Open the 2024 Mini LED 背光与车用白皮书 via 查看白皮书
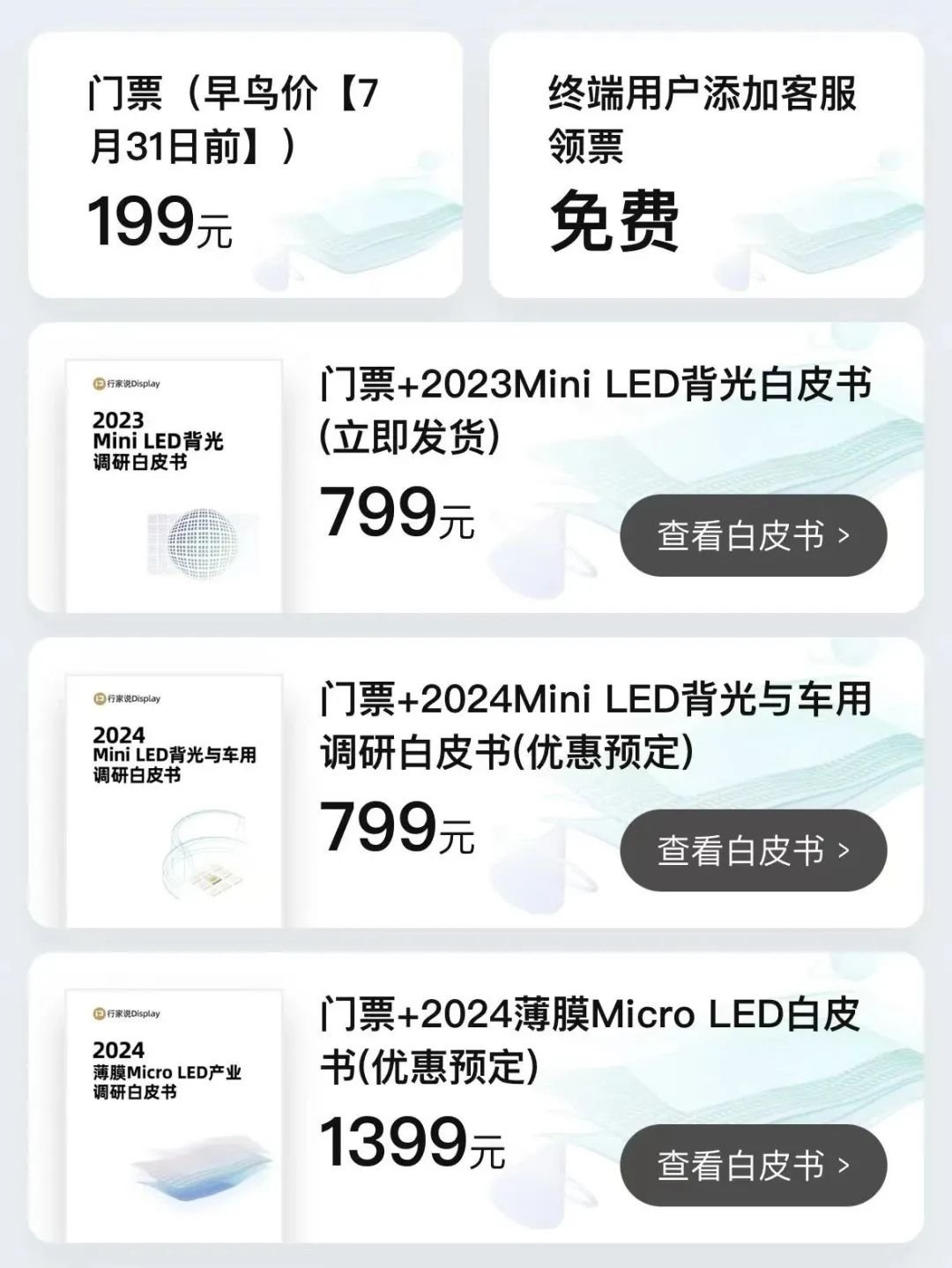 click(754, 849)
